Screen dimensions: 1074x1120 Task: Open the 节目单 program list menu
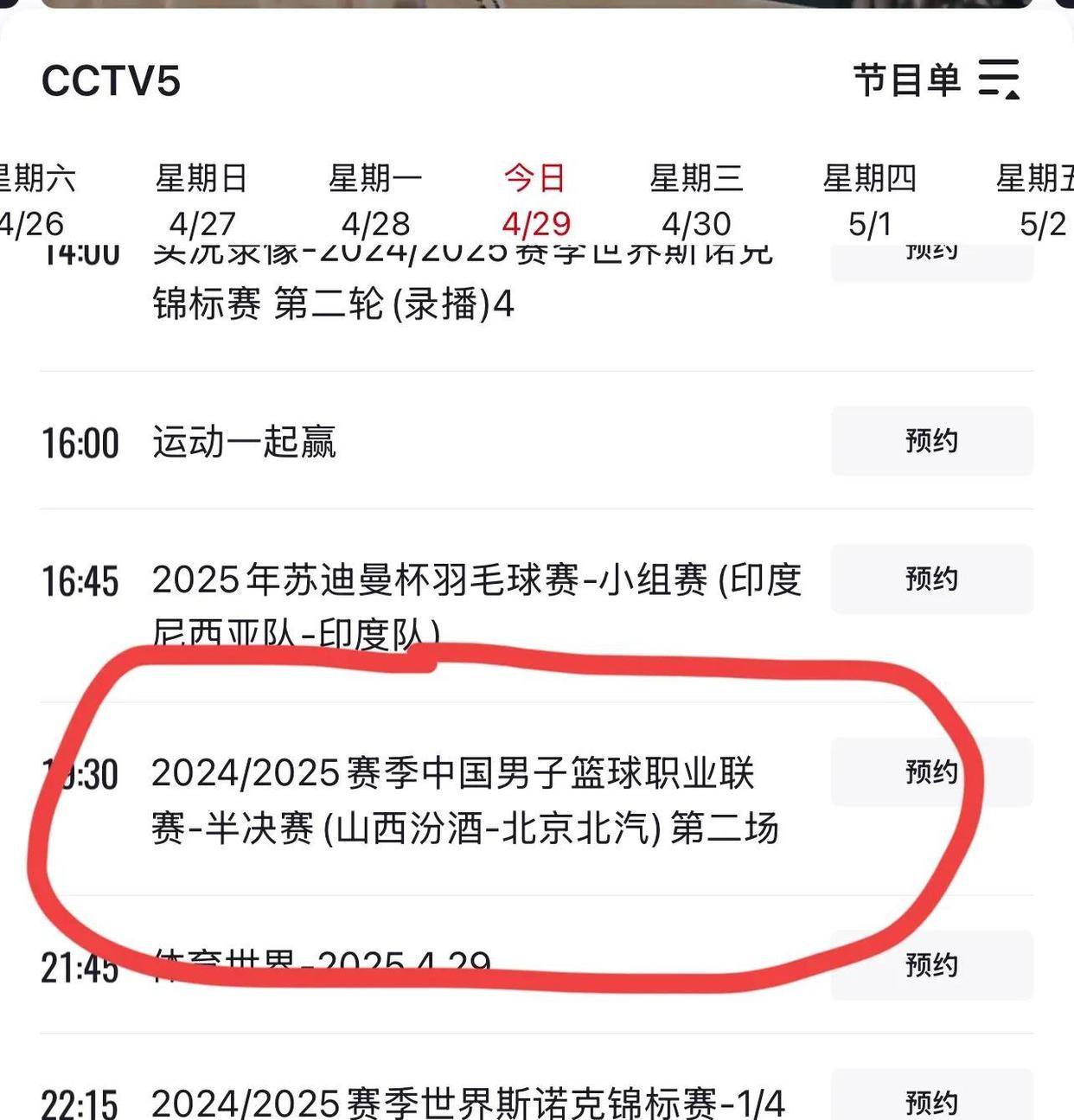pos(936,80)
